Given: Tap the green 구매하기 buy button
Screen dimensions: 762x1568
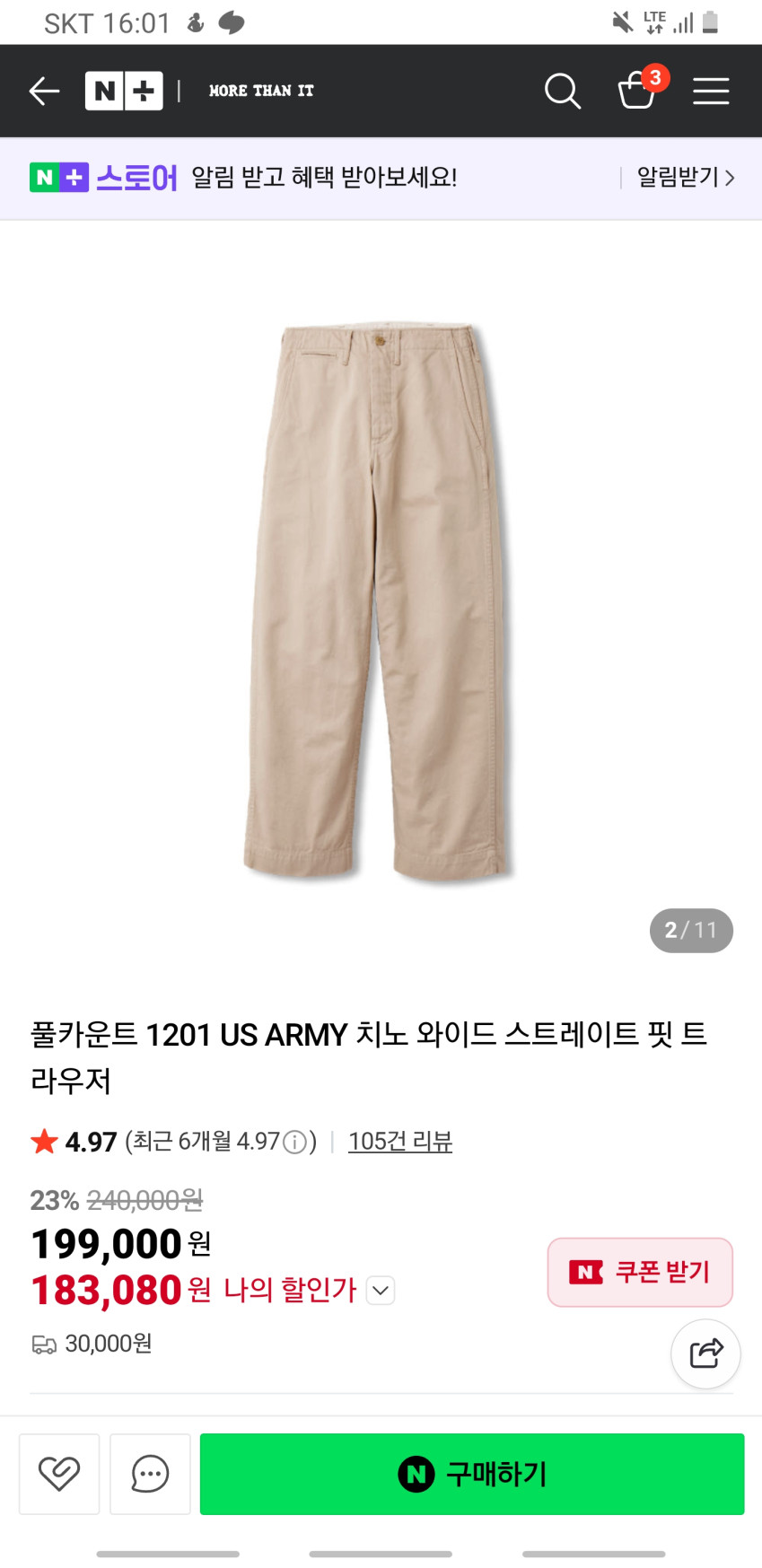Looking at the screenshot, I should click(472, 1474).
